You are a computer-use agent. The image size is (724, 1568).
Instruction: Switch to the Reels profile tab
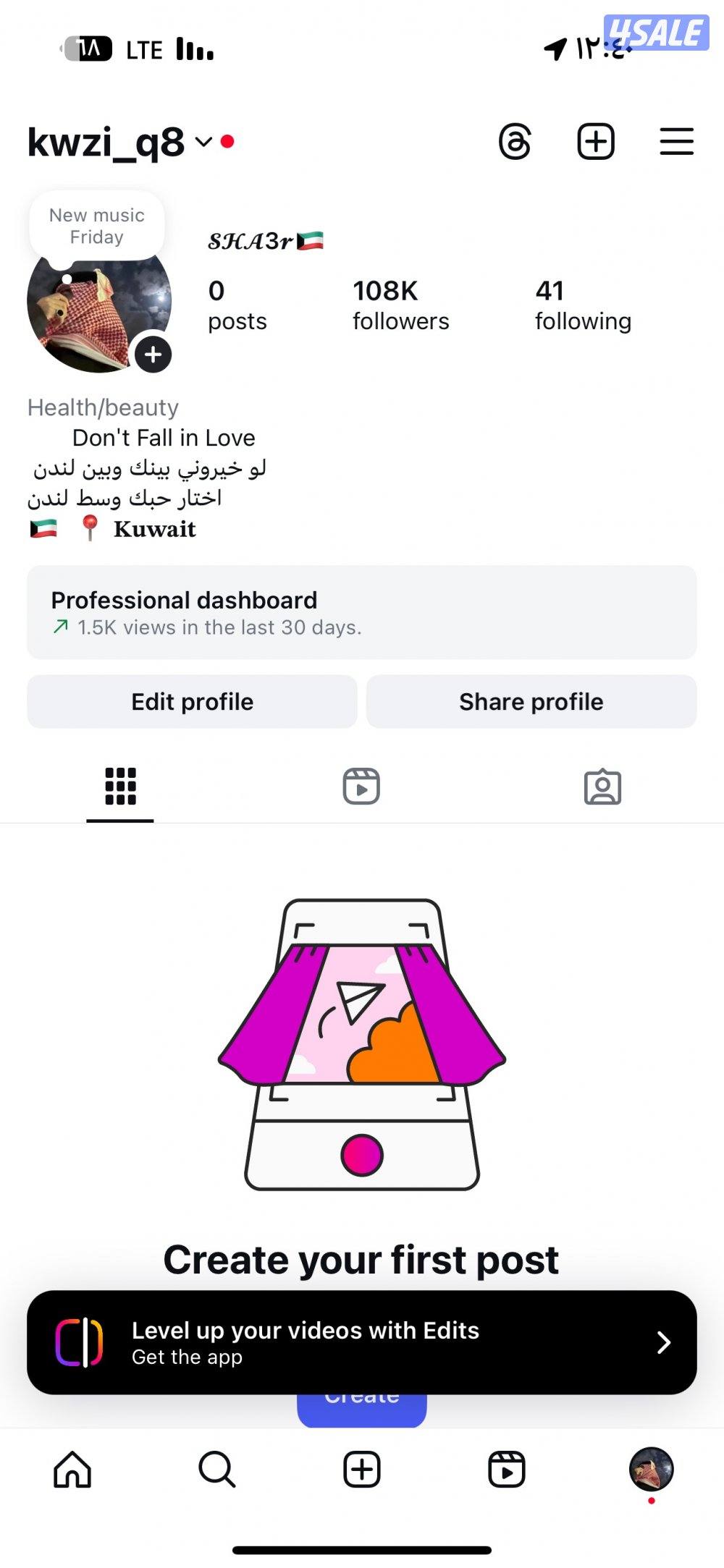tap(361, 786)
